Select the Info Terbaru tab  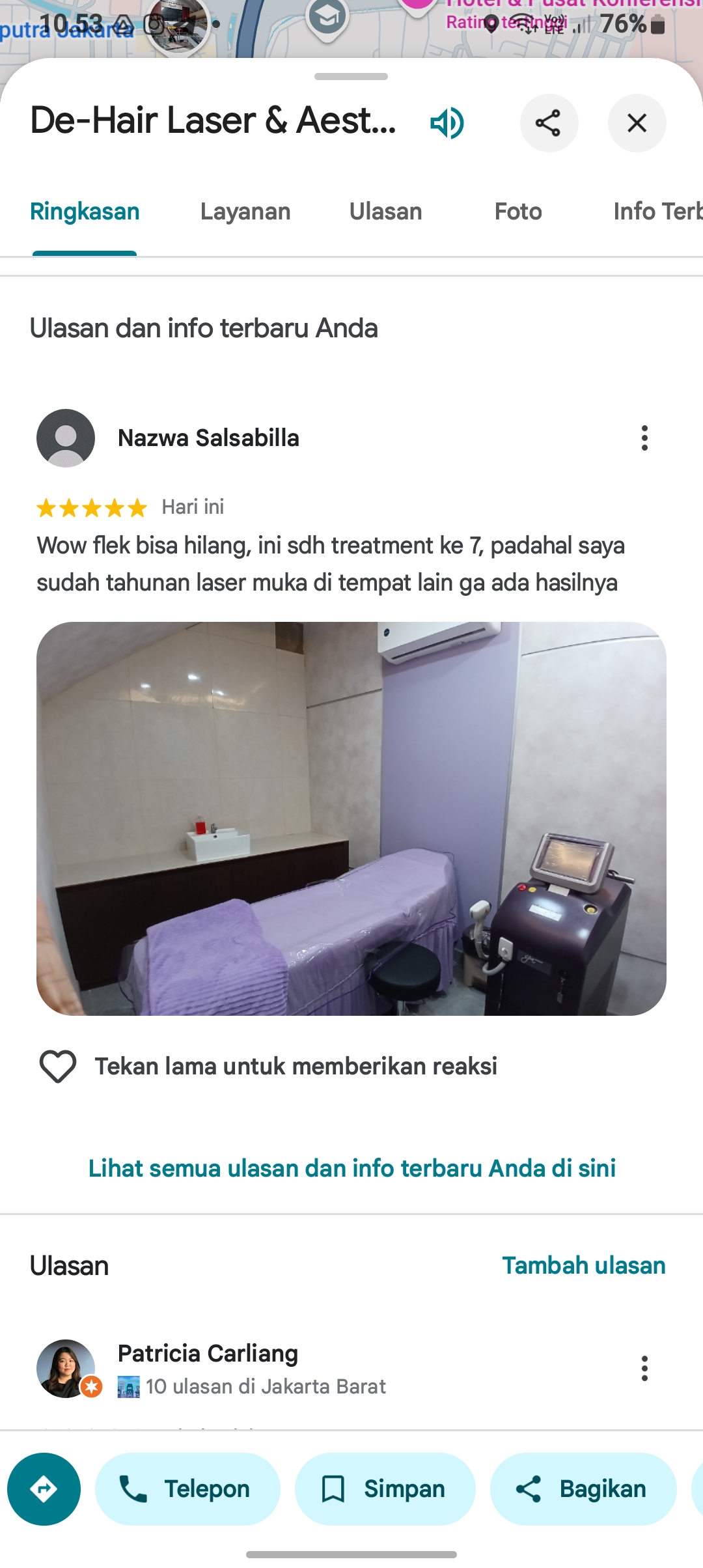coord(657,212)
